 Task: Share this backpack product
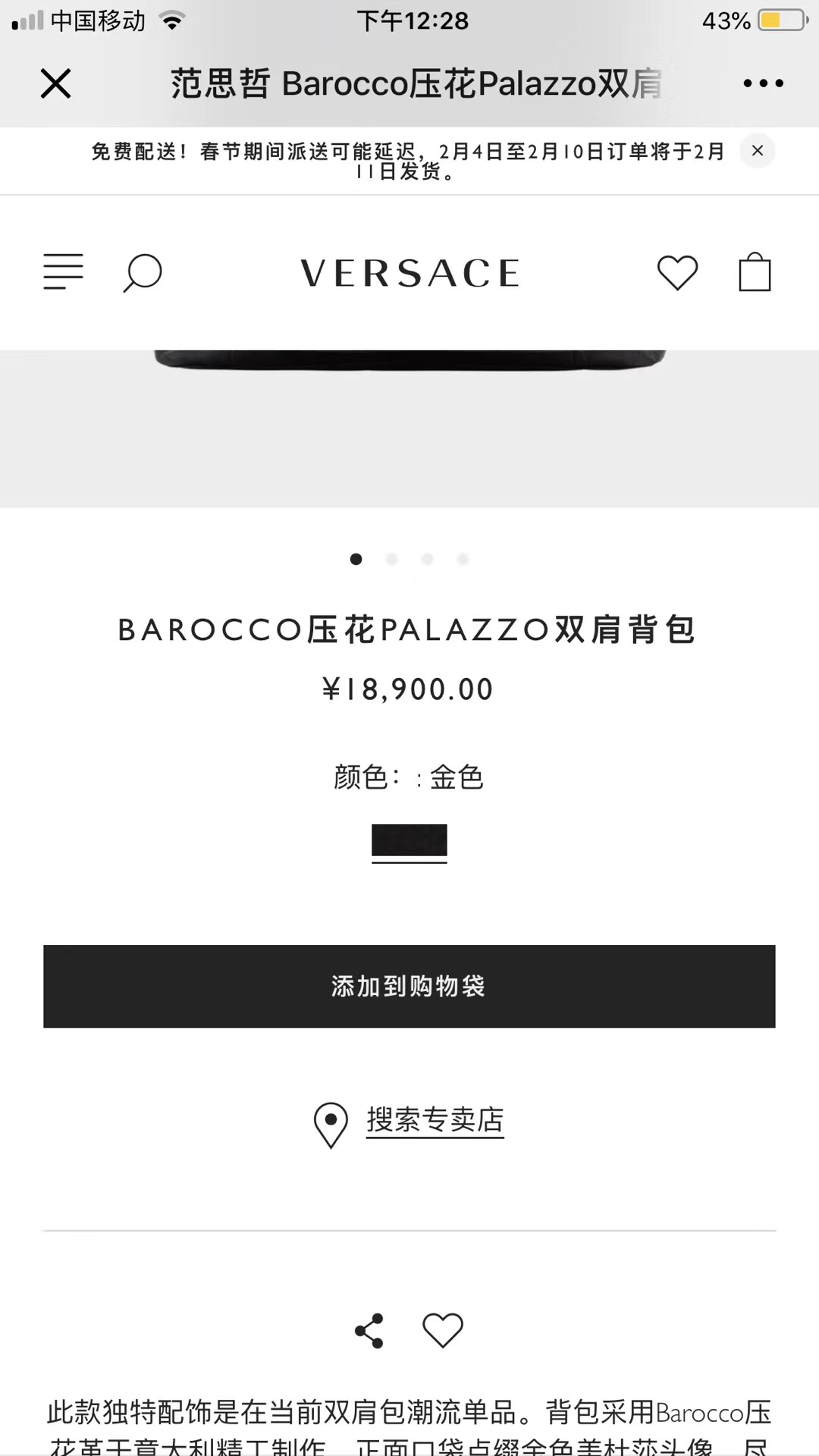tap(369, 1331)
